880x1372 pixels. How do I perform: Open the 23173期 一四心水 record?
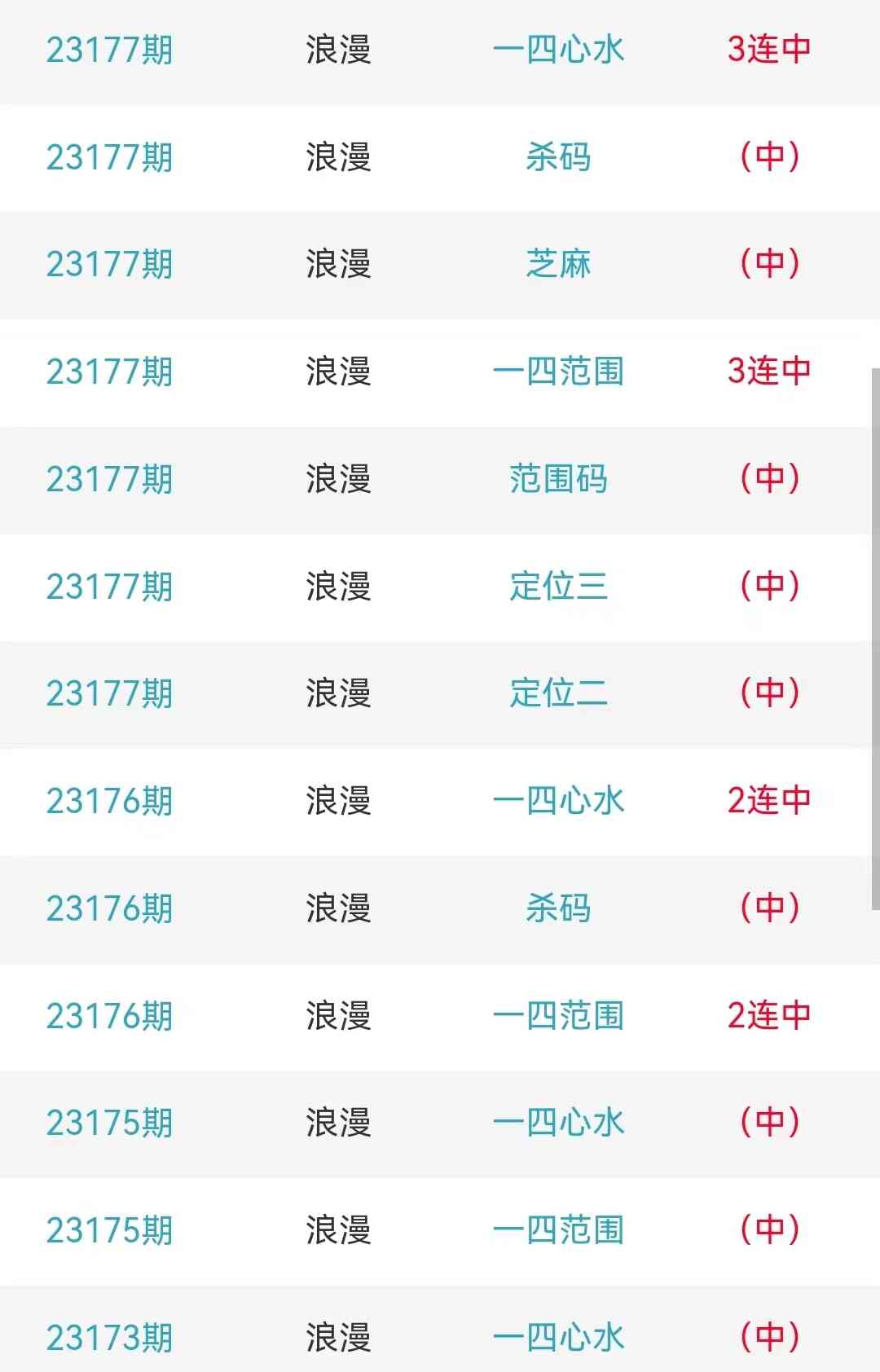coord(558,1337)
